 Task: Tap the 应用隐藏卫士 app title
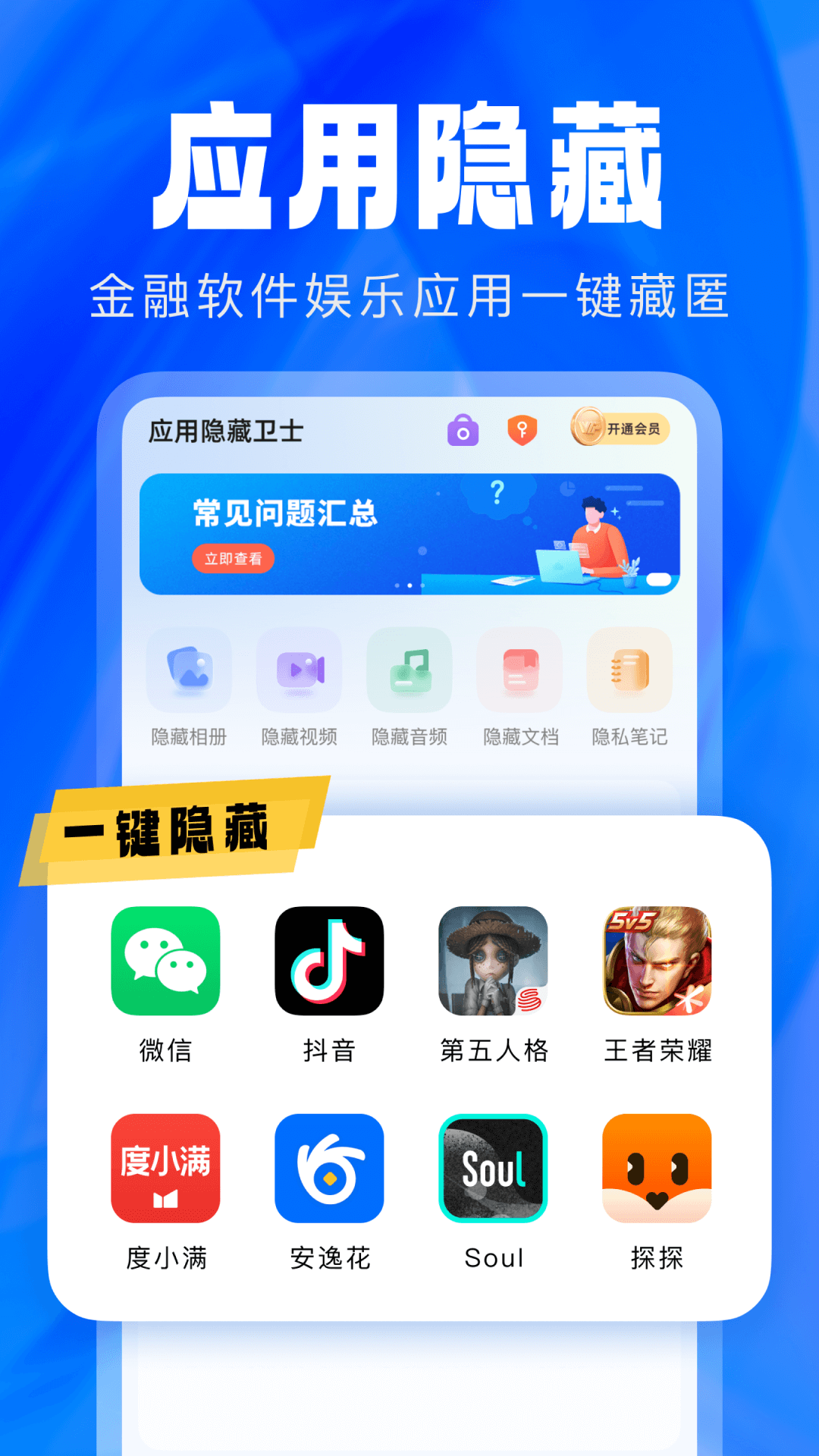(x=224, y=429)
